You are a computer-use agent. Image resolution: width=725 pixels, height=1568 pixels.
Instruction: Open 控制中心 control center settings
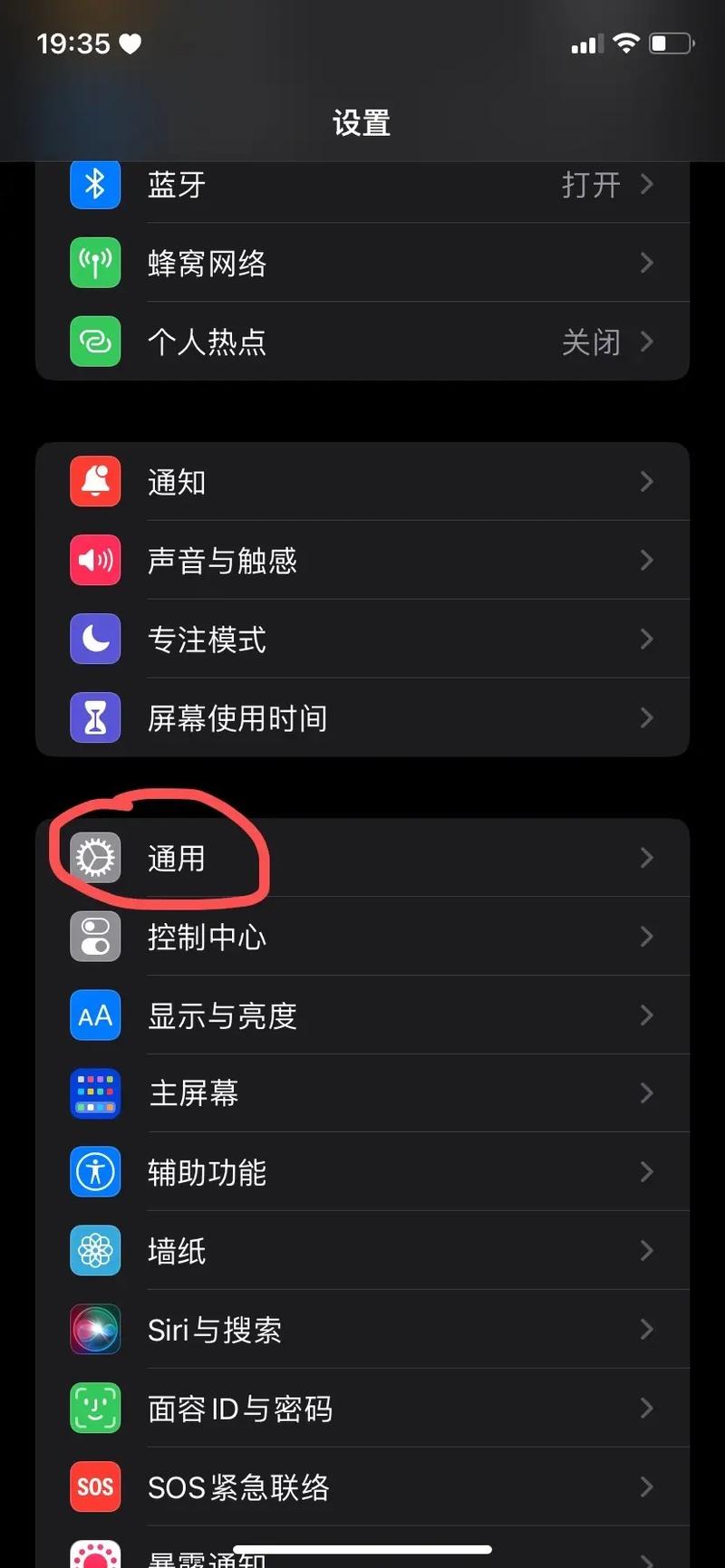point(362,937)
